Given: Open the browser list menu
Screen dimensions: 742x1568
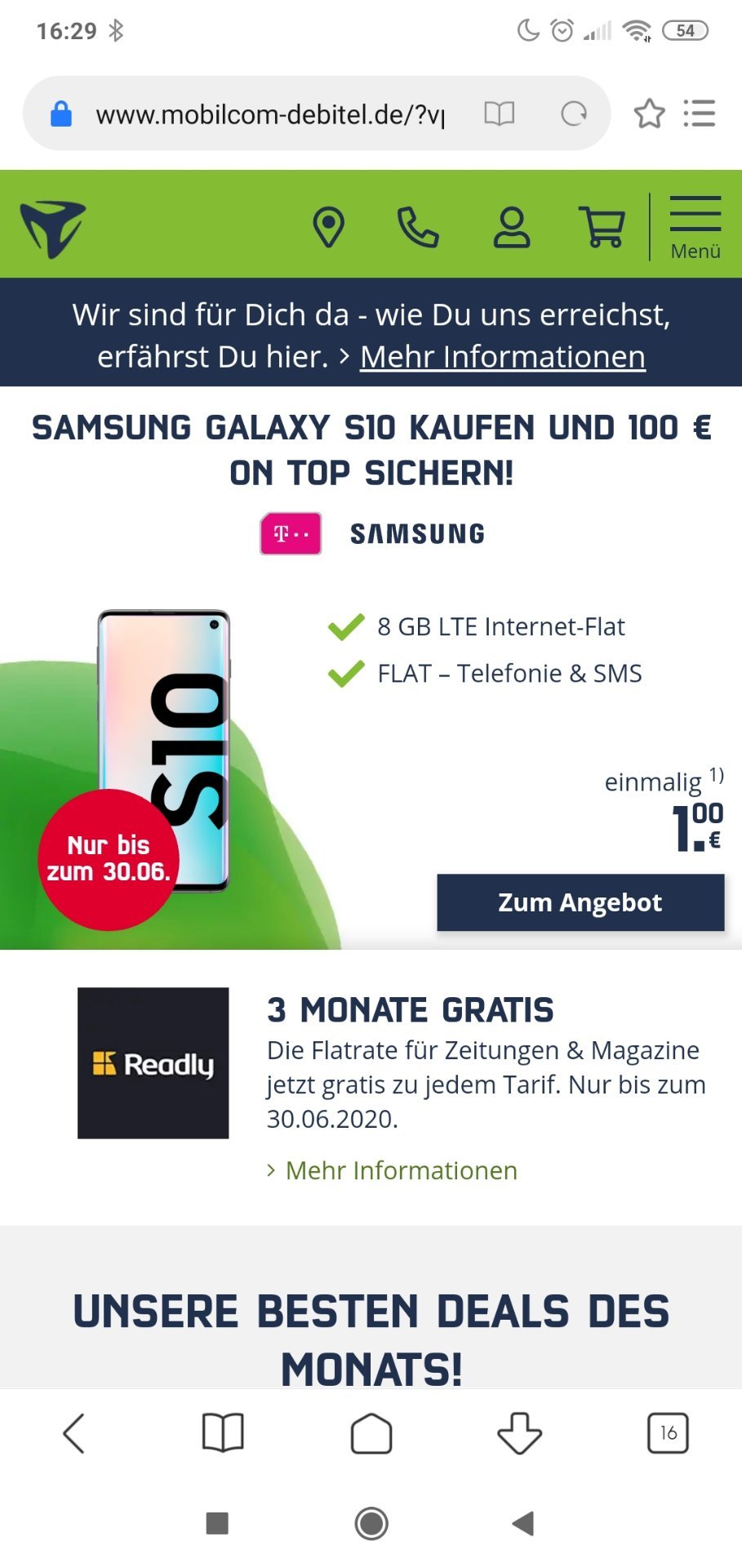Looking at the screenshot, I should (699, 114).
